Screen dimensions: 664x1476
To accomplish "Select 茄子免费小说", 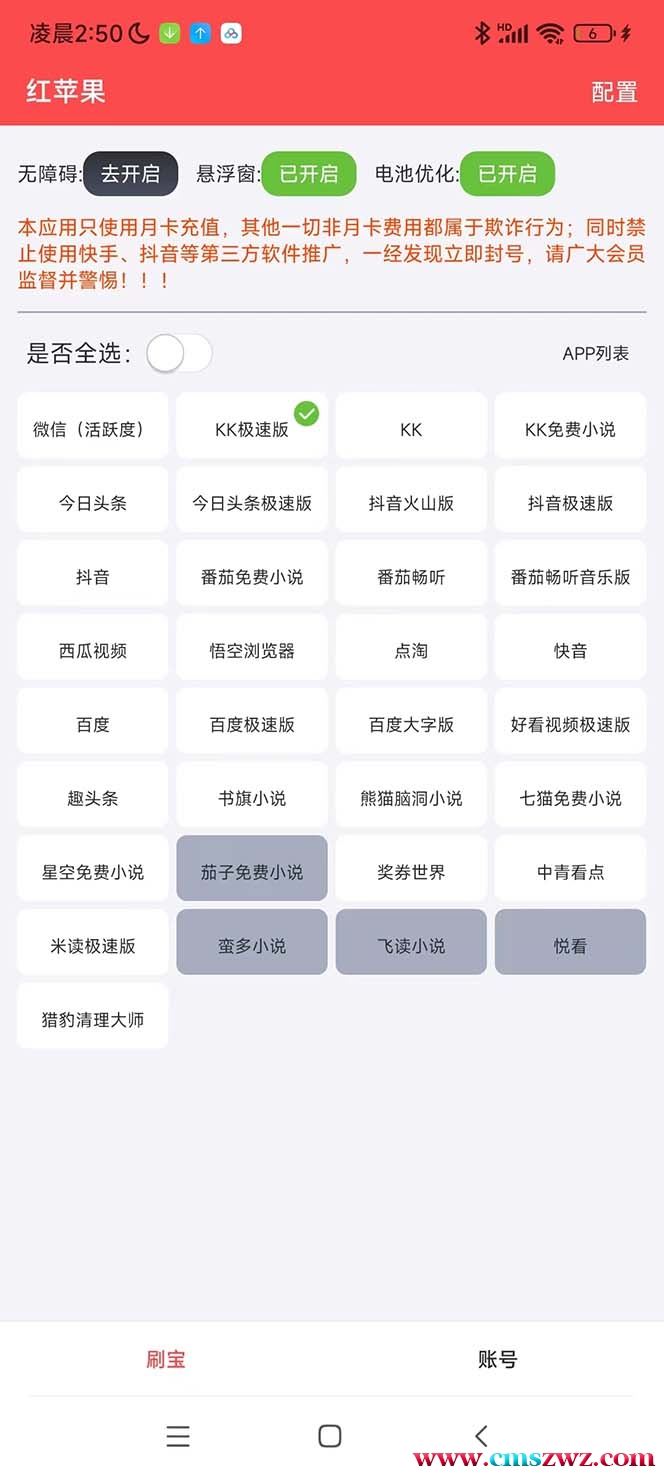I will (252, 872).
